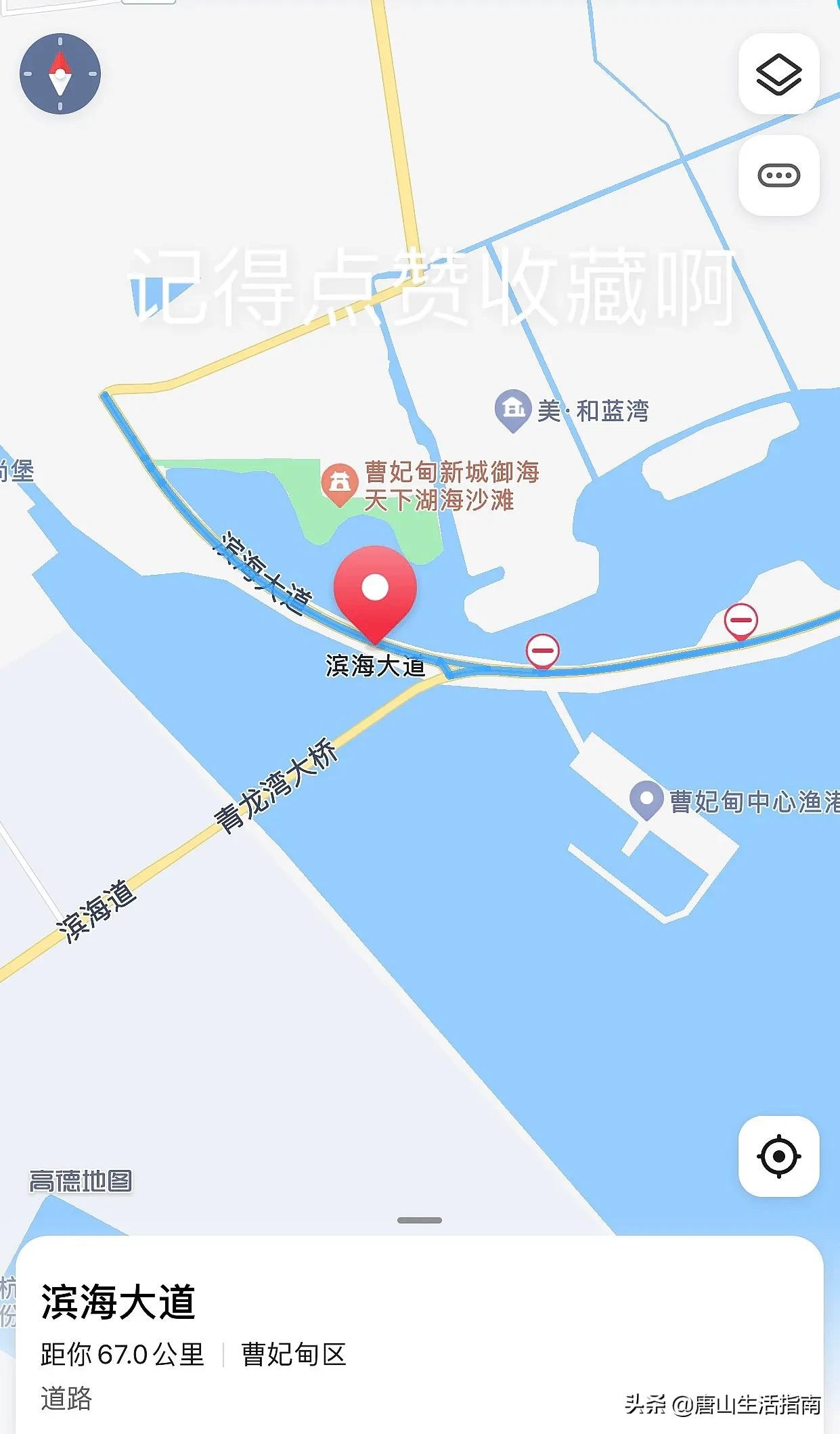Open the map layers selector
Viewport: 840px width, 1434px height.
click(x=778, y=74)
